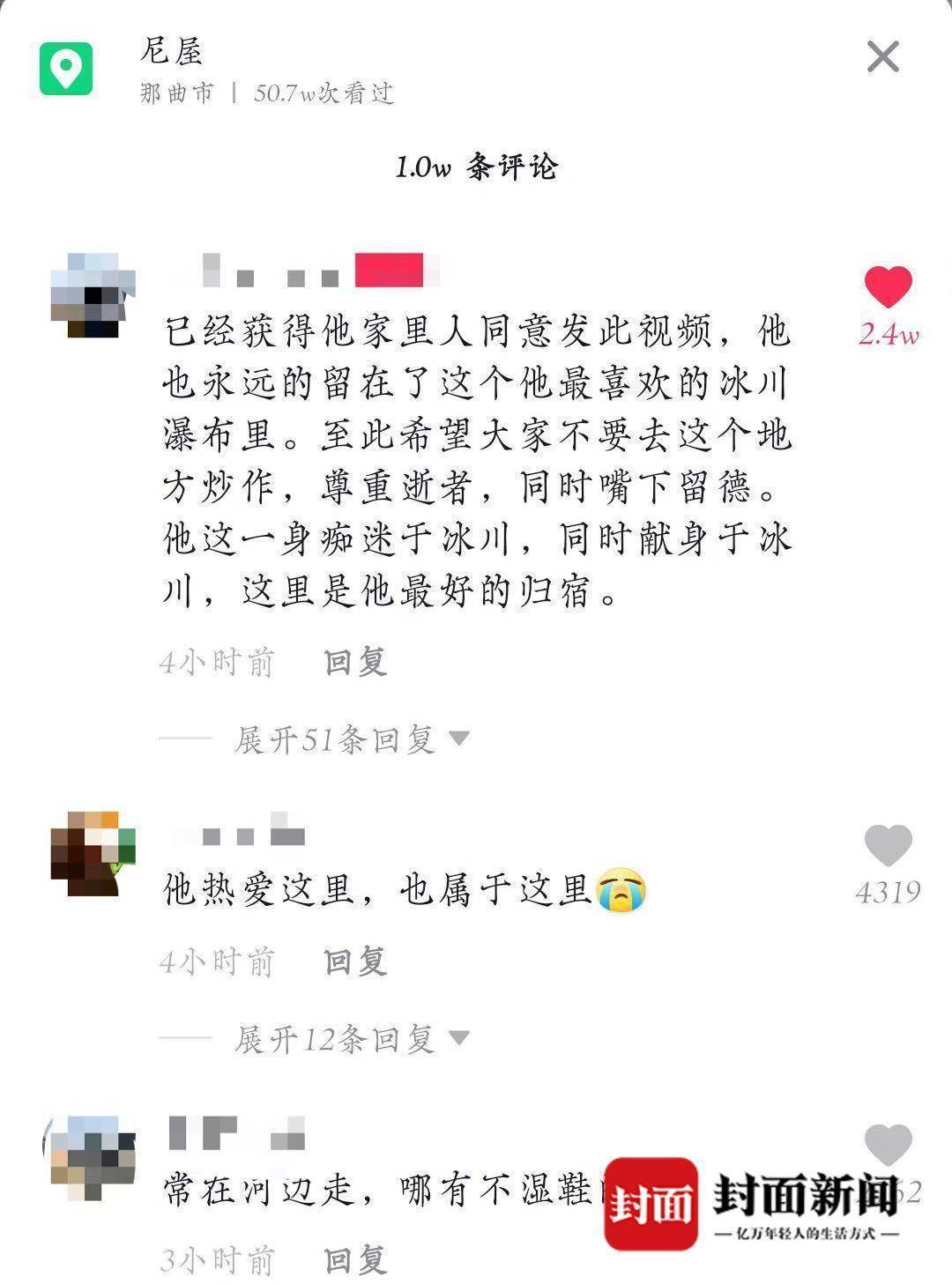Open avatar of 他热爱这里 commenter
Screen dimensions: 952x1284
(x=93, y=853)
